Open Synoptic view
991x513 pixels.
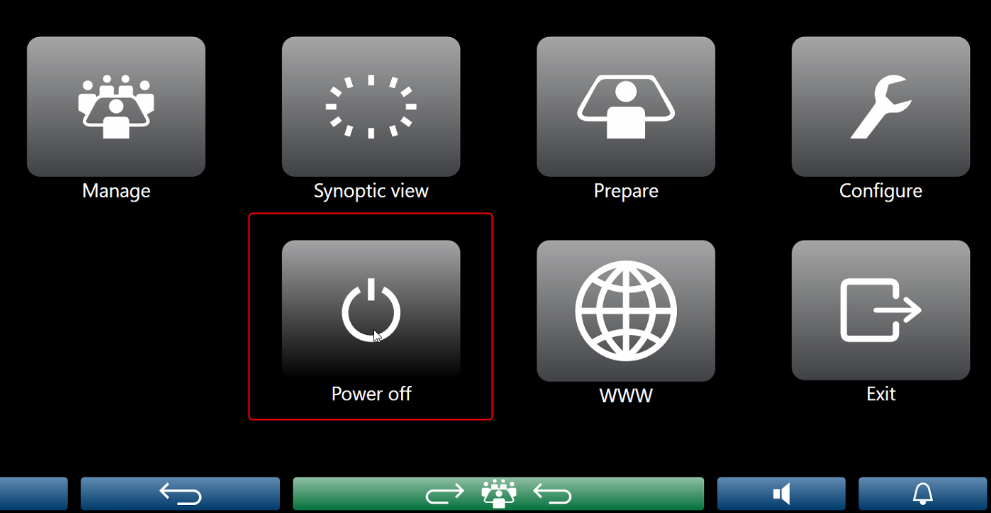[371, 107]
